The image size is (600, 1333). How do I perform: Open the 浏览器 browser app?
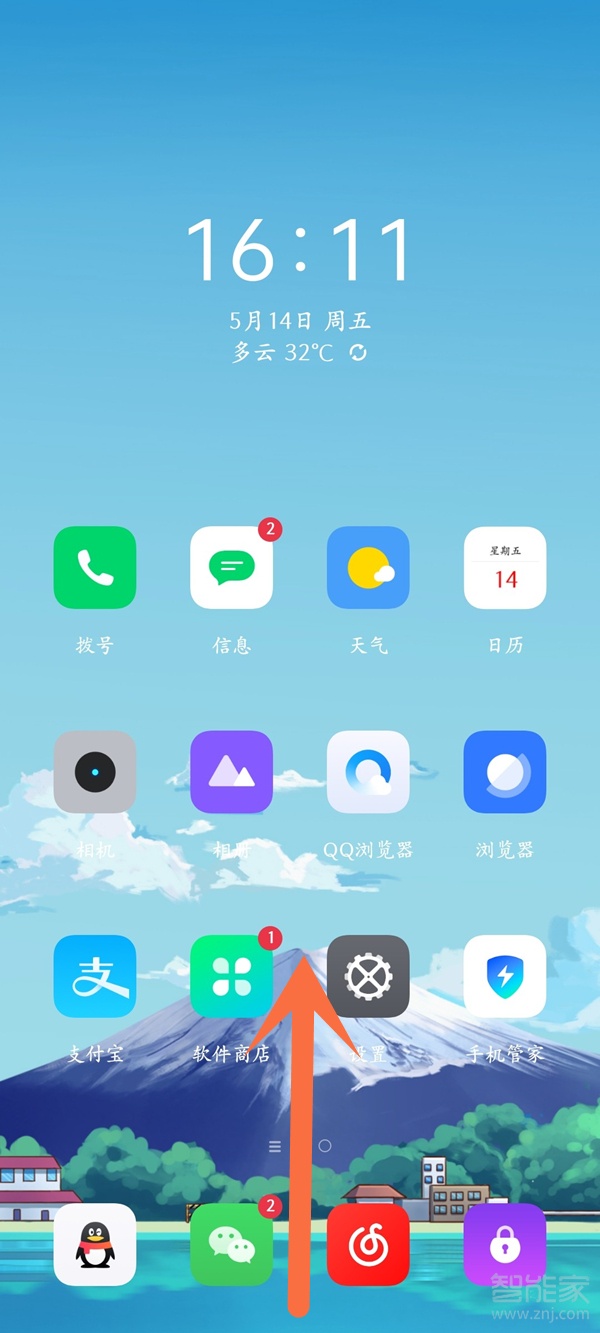[505, 772]
